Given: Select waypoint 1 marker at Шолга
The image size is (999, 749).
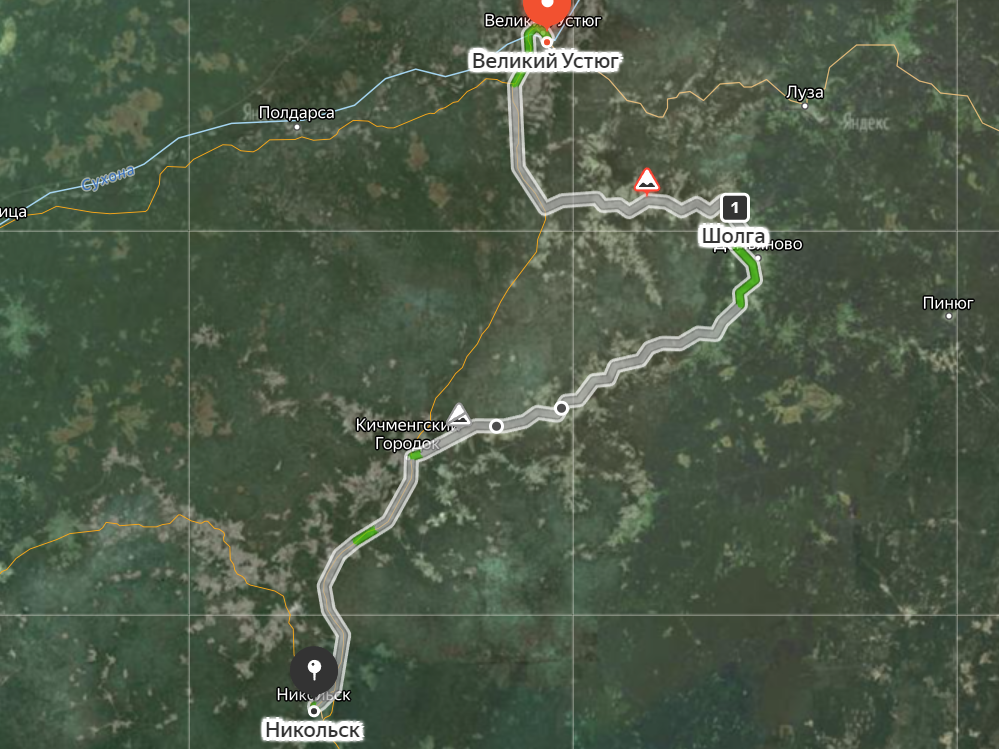Looking at the screenshot, I should coord(735,208).
